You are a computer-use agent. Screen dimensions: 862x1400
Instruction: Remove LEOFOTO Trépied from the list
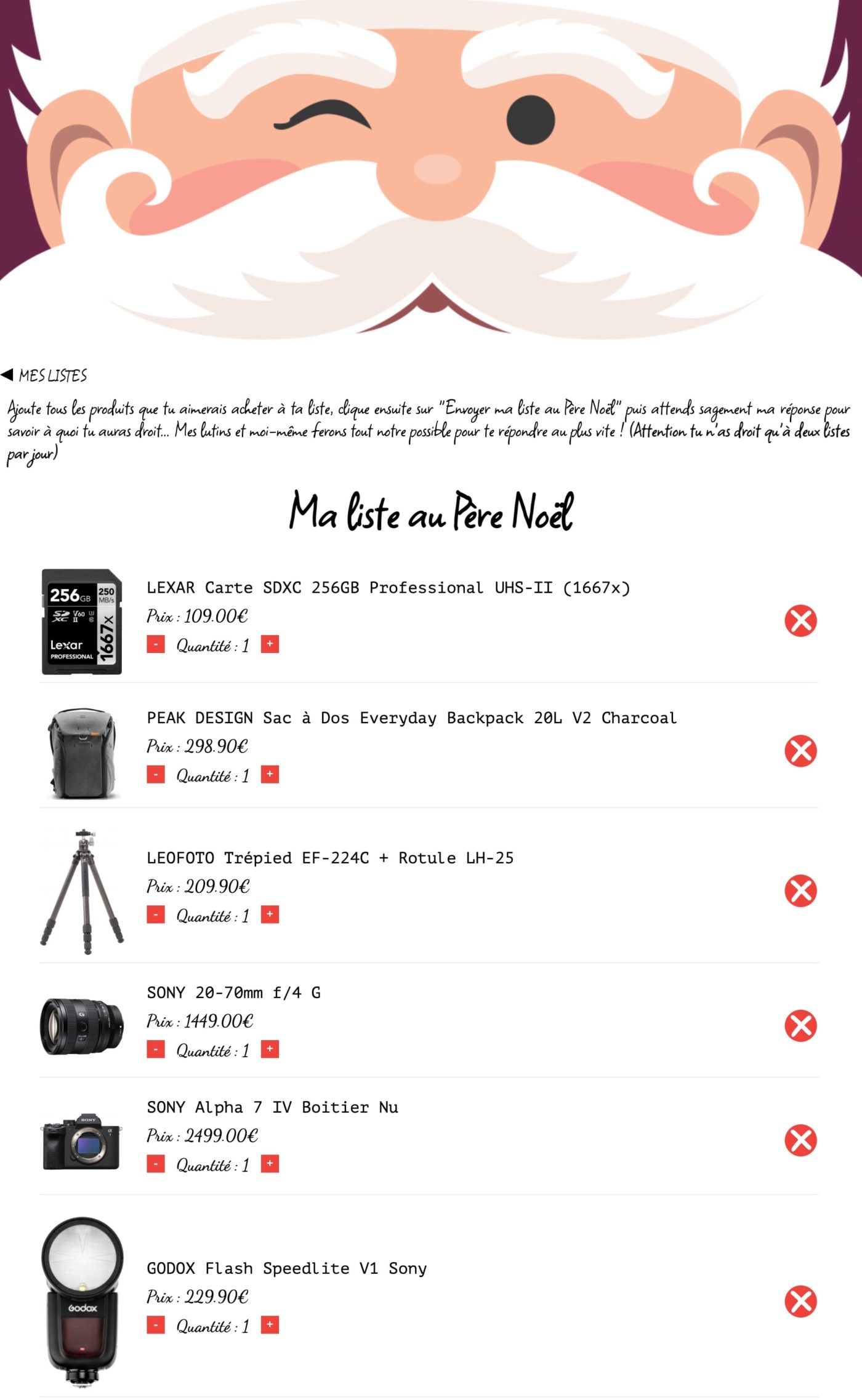(x=800, y=890)
